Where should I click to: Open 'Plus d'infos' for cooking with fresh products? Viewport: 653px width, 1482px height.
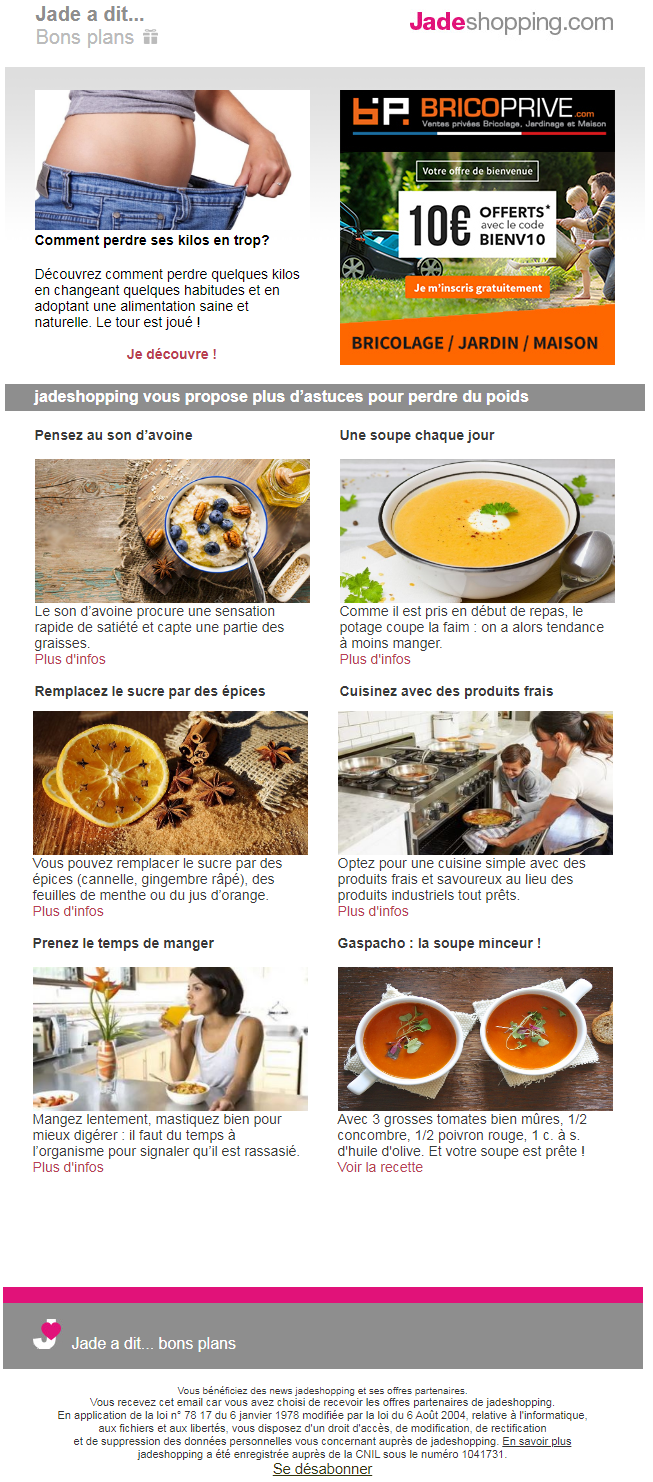[373, 911]
